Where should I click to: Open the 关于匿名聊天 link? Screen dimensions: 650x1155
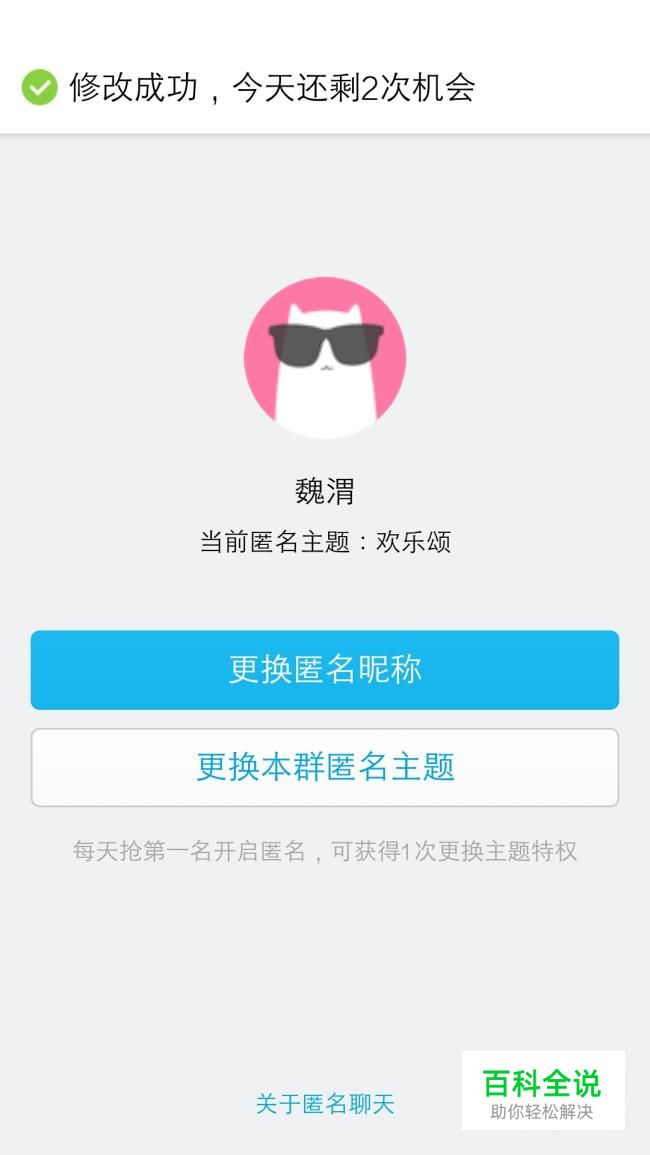325,1103
